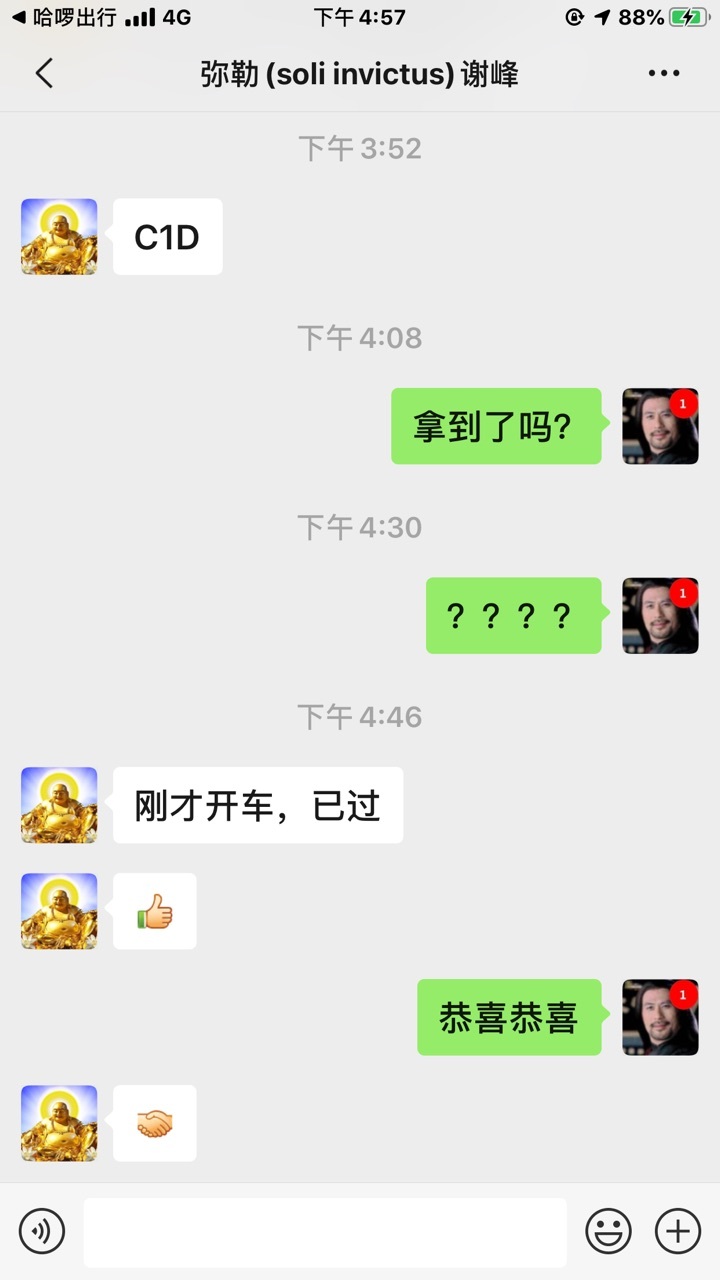Switch to voice message input
This screenshot has width=720, height=1280.
click(42, 1231)
